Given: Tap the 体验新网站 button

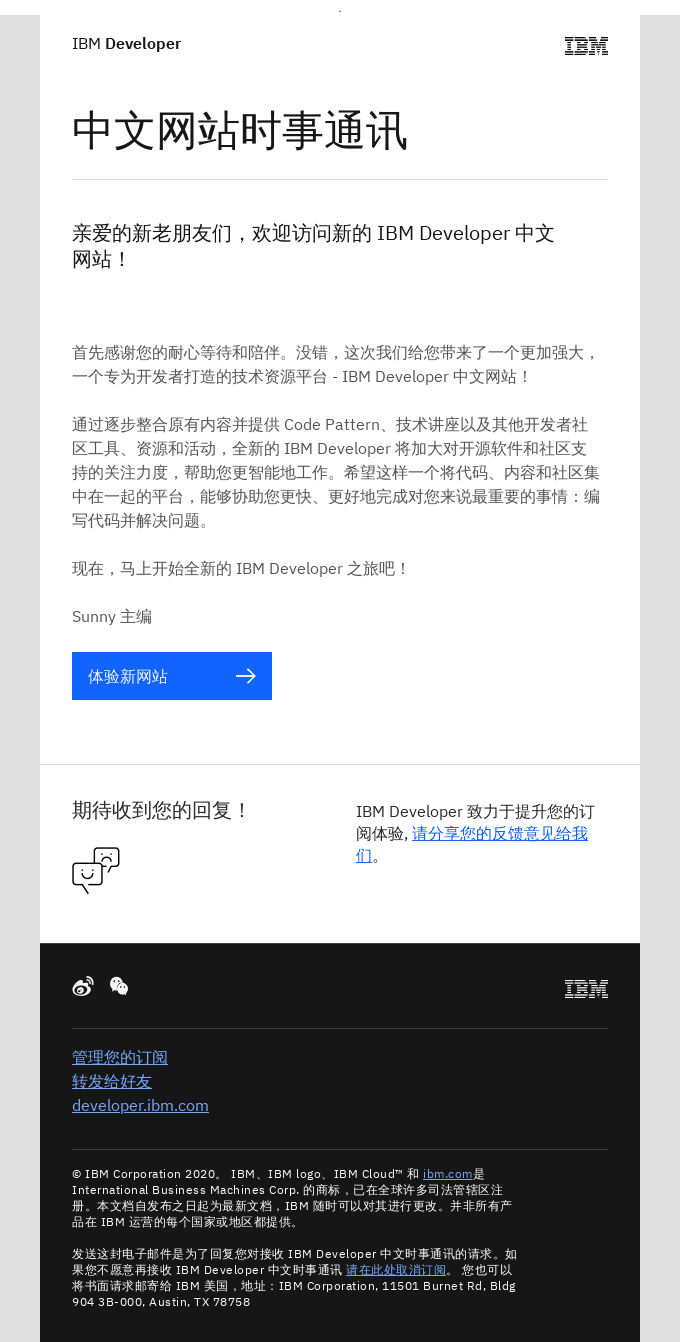Looking at the screenshot, I should pos(171,676).
